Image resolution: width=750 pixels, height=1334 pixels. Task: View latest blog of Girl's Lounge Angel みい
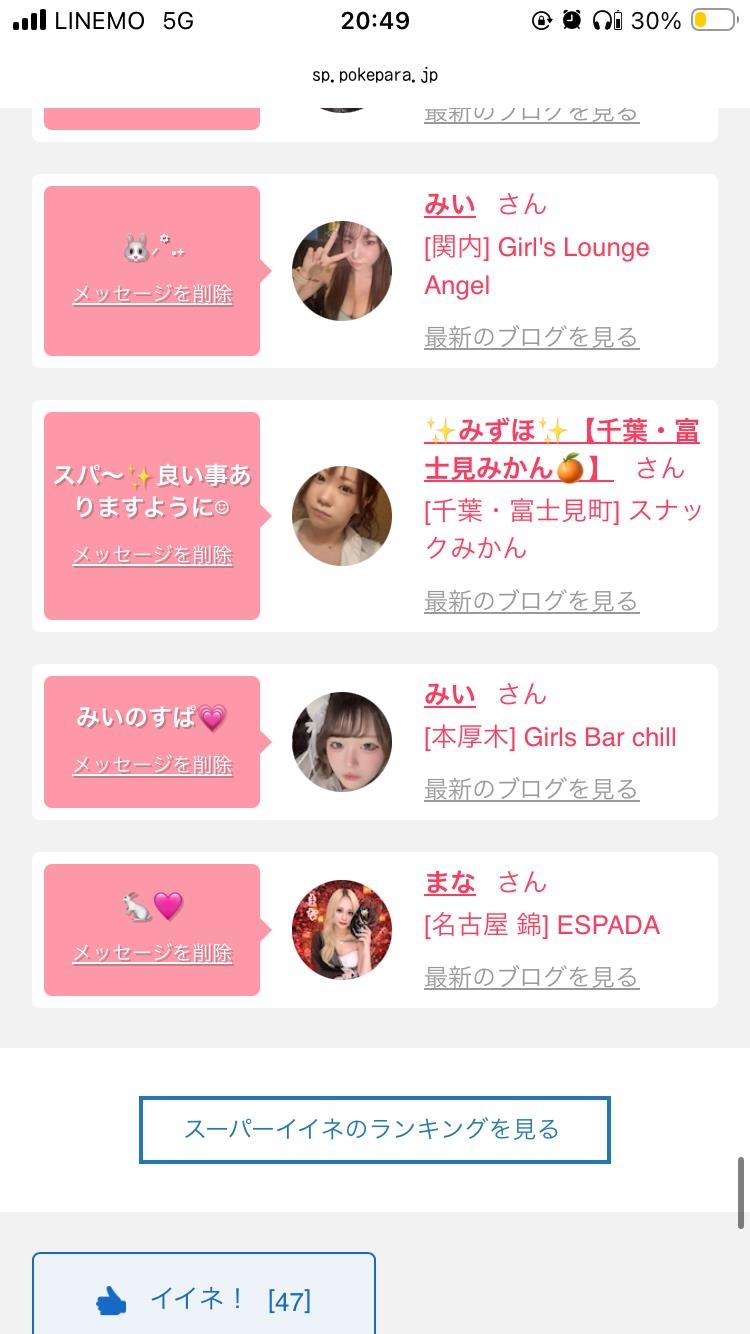531,338
